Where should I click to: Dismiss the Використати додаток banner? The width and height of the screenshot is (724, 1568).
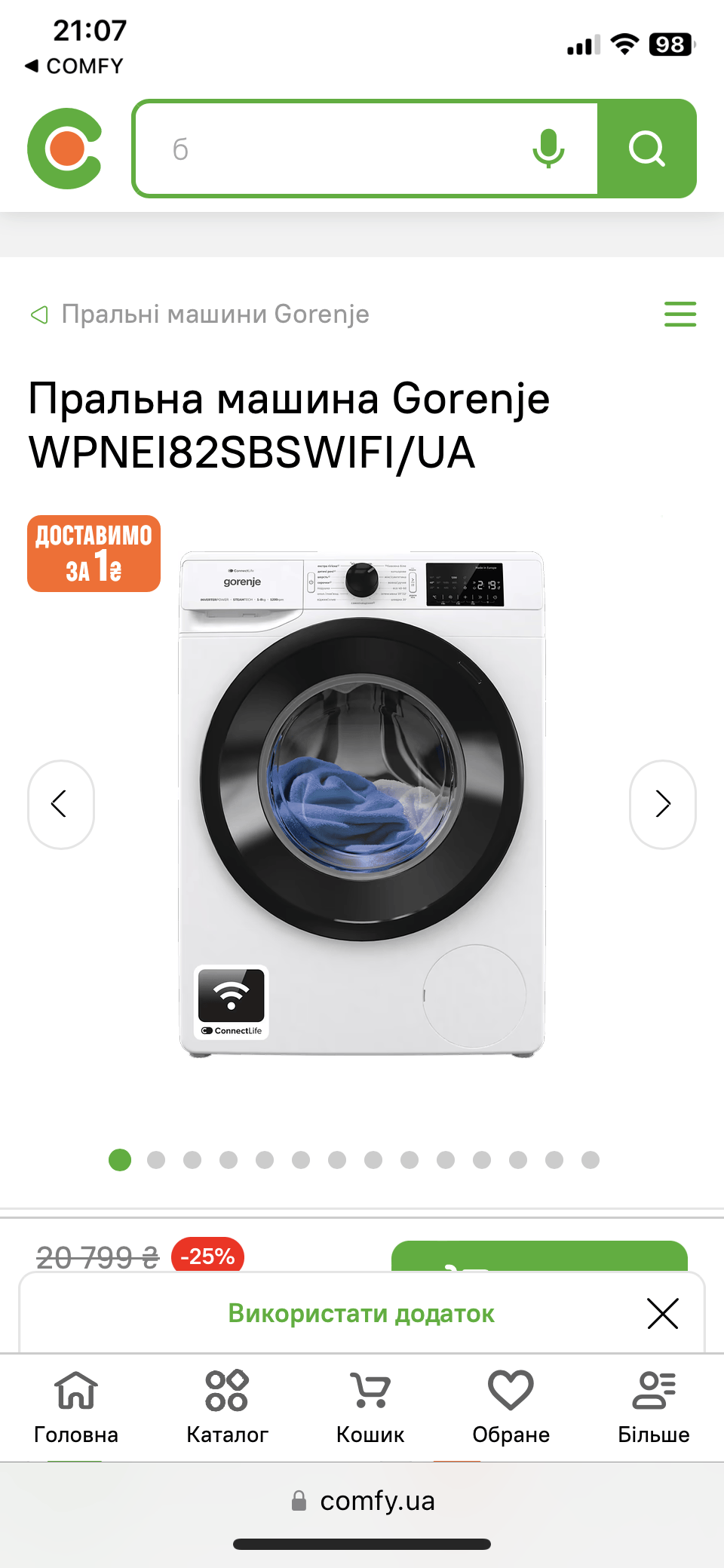click(x=662, y=1313)
